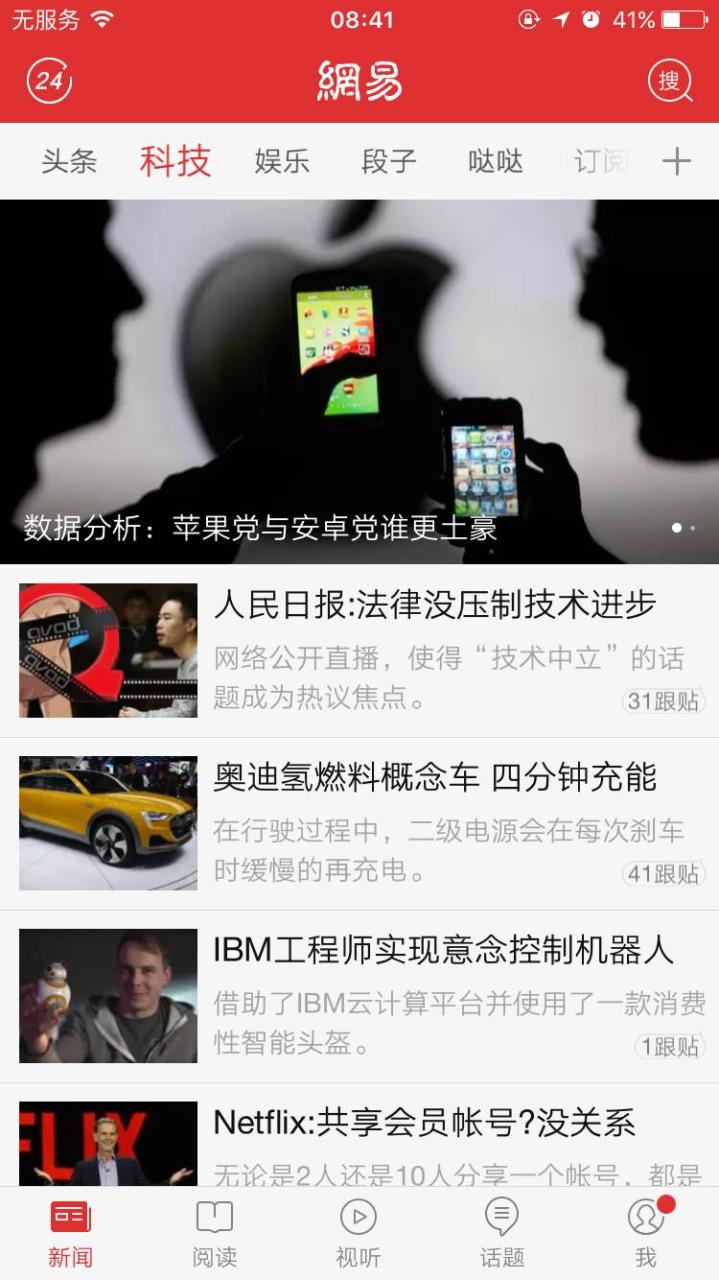Viewport: 719px width, 1280px height.
Task: Switch to the 头条 tab
Action: 69,161
